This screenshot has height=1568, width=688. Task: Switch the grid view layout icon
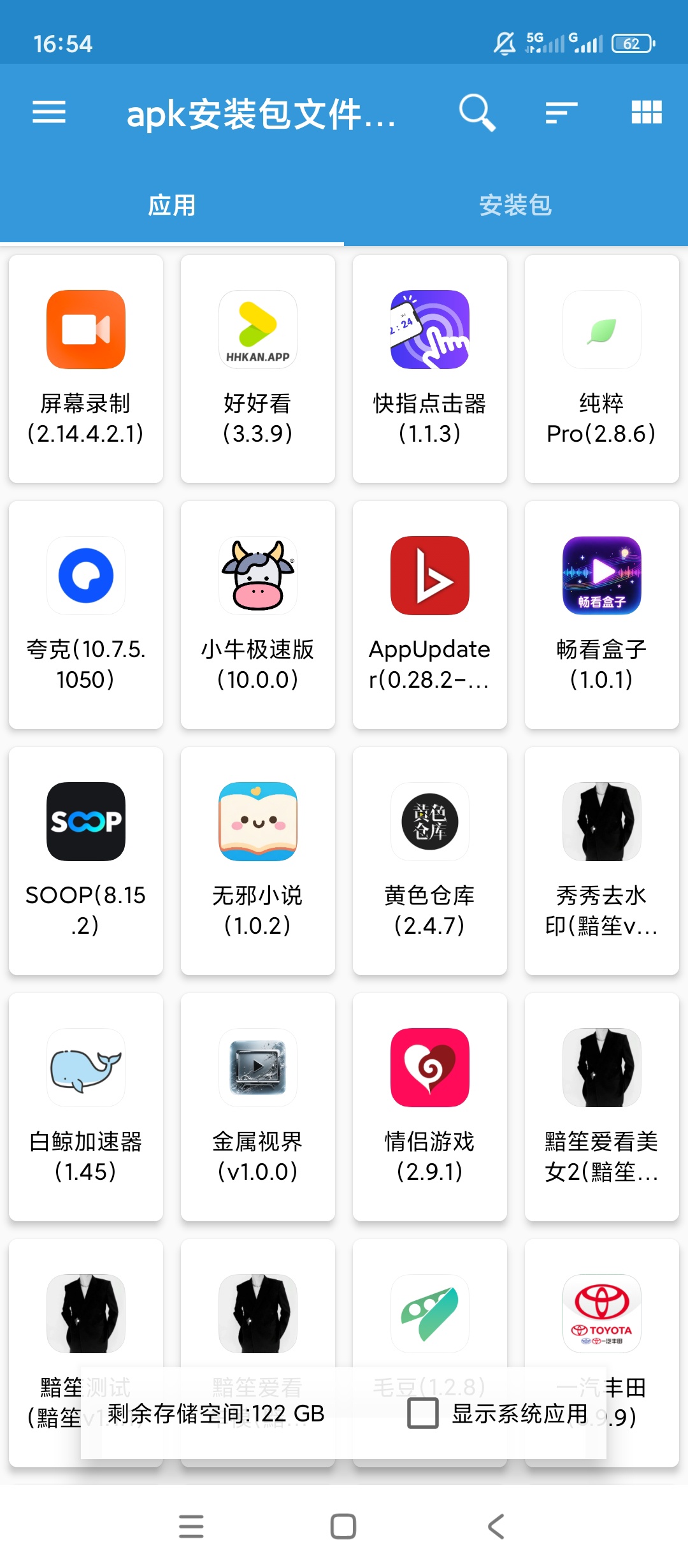646,112
